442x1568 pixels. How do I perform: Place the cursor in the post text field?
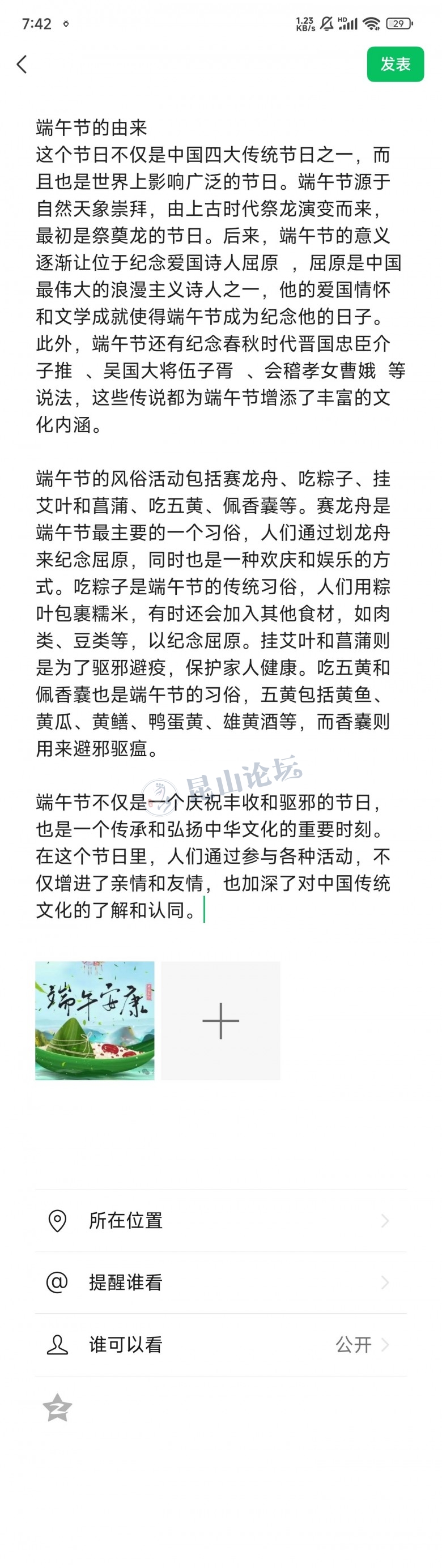click(x=219, y=517)
